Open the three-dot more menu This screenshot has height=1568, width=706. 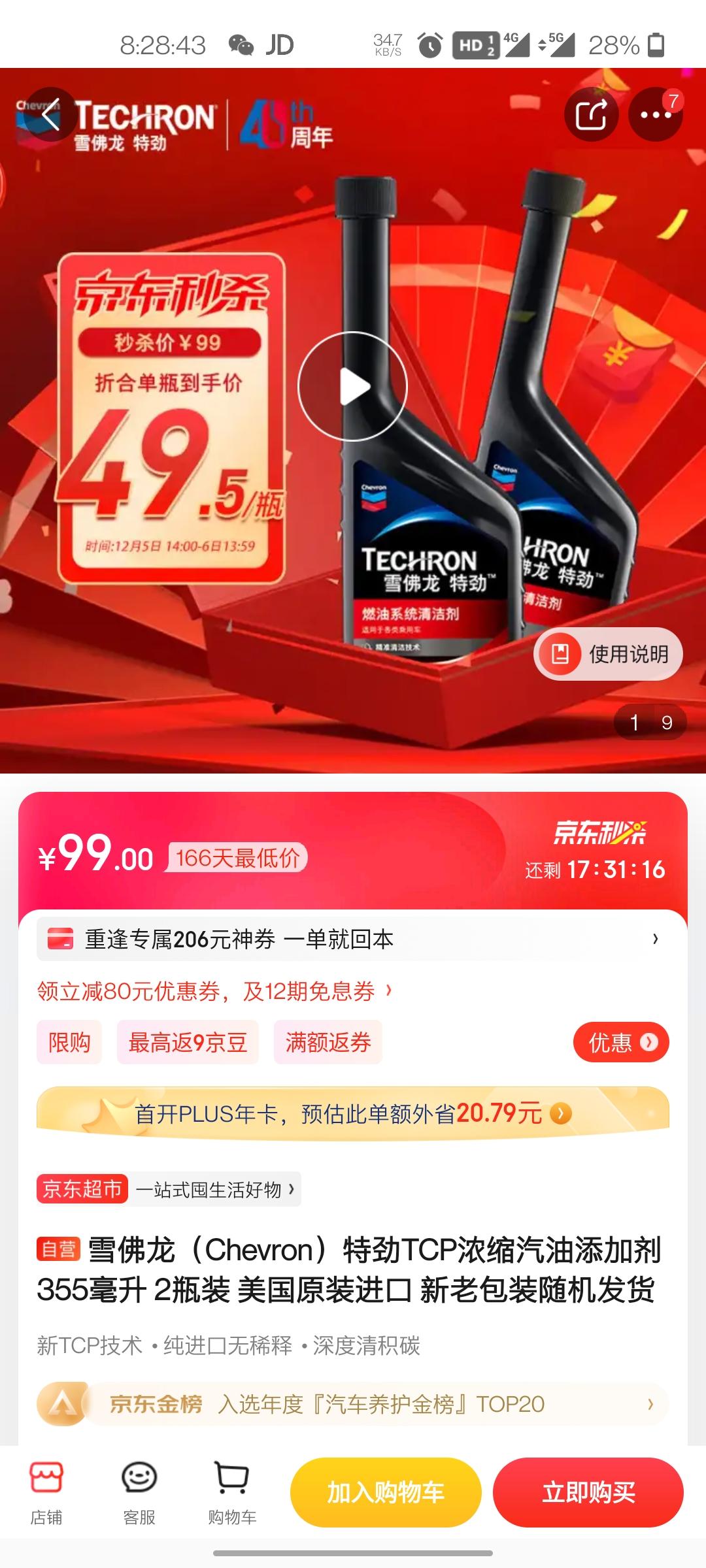tap(656, 114)
